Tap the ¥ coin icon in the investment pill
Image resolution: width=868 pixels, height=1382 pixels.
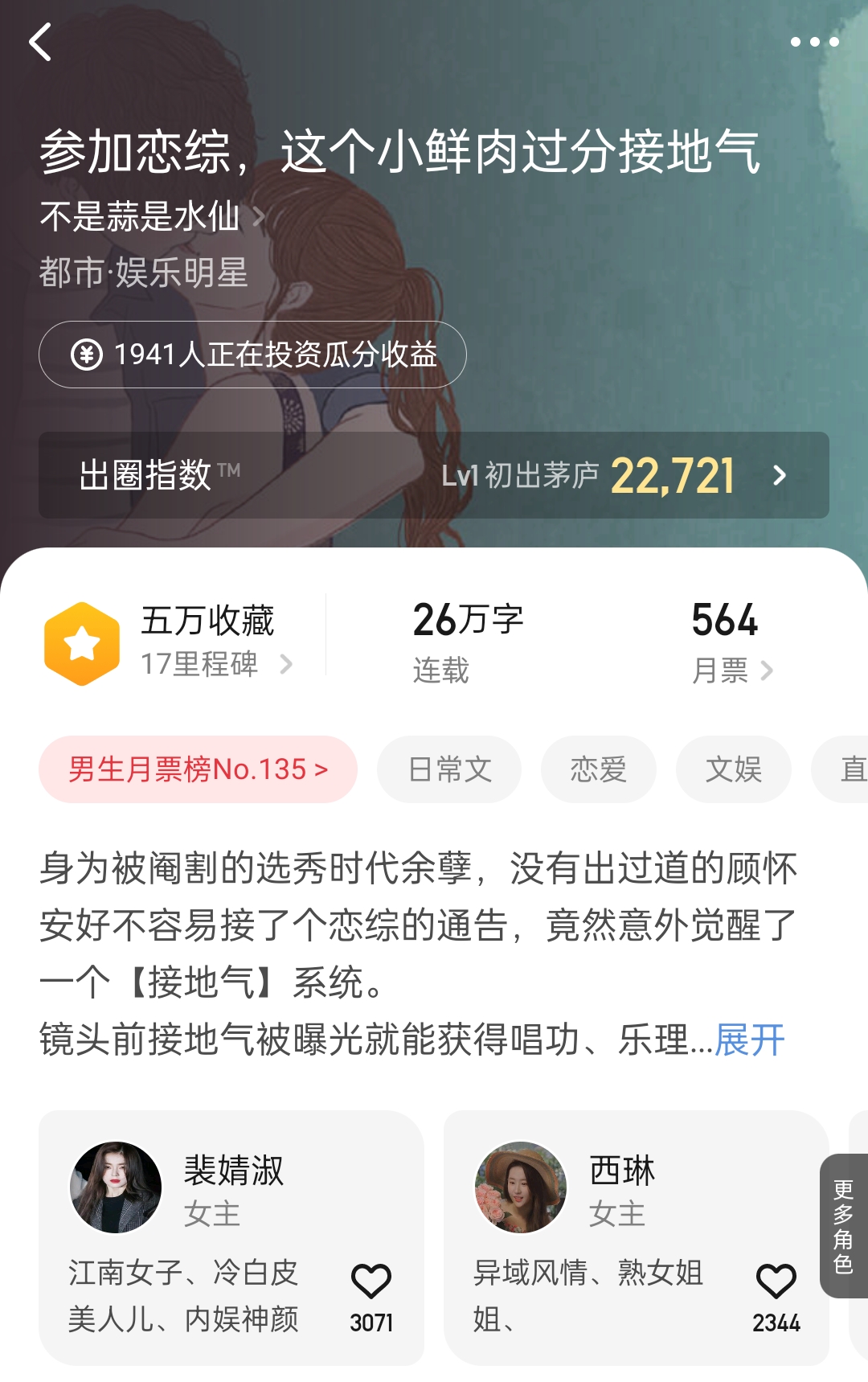click(87, 352)
